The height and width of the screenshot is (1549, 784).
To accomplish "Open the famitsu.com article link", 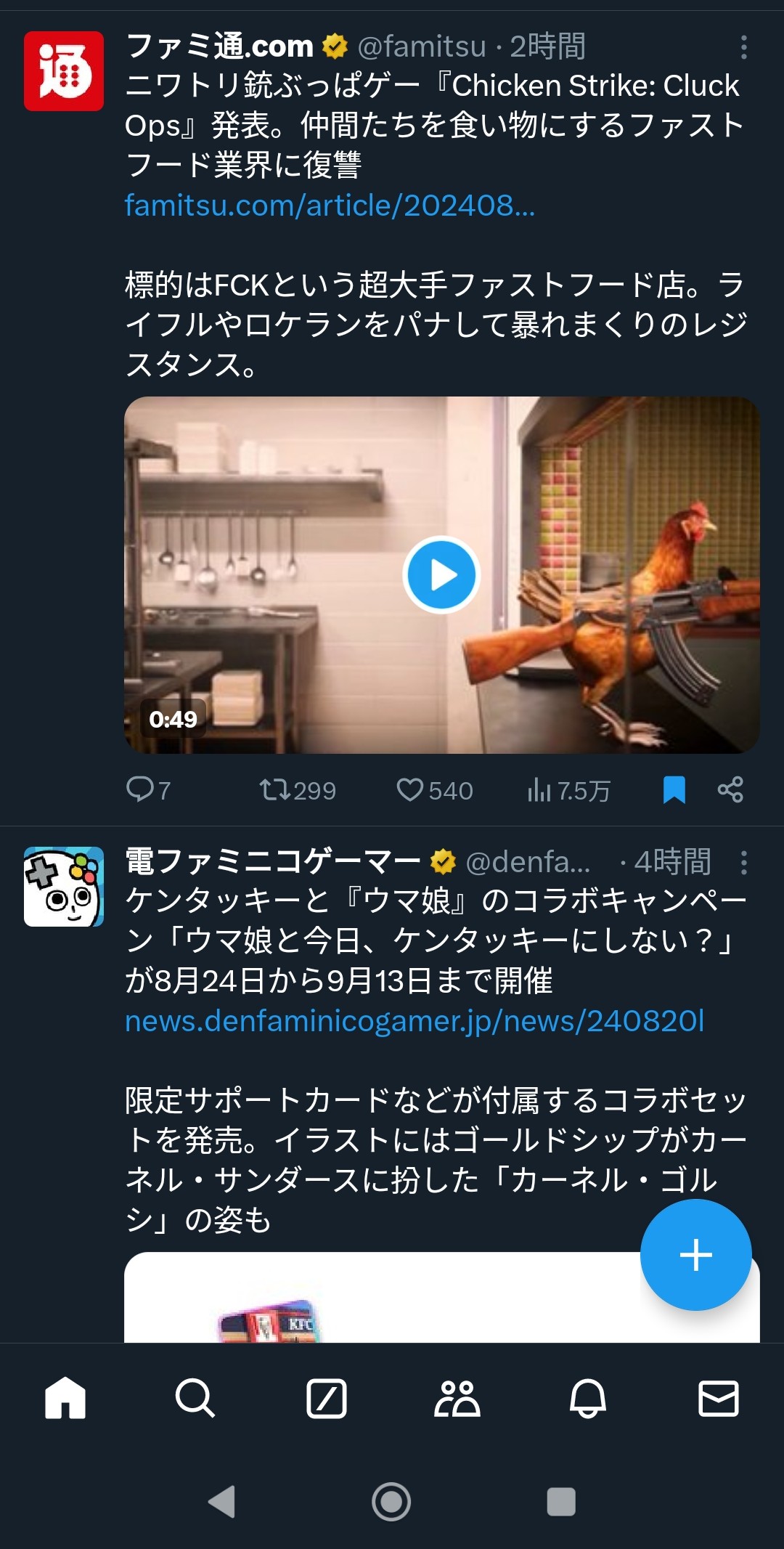I will 330,206.
